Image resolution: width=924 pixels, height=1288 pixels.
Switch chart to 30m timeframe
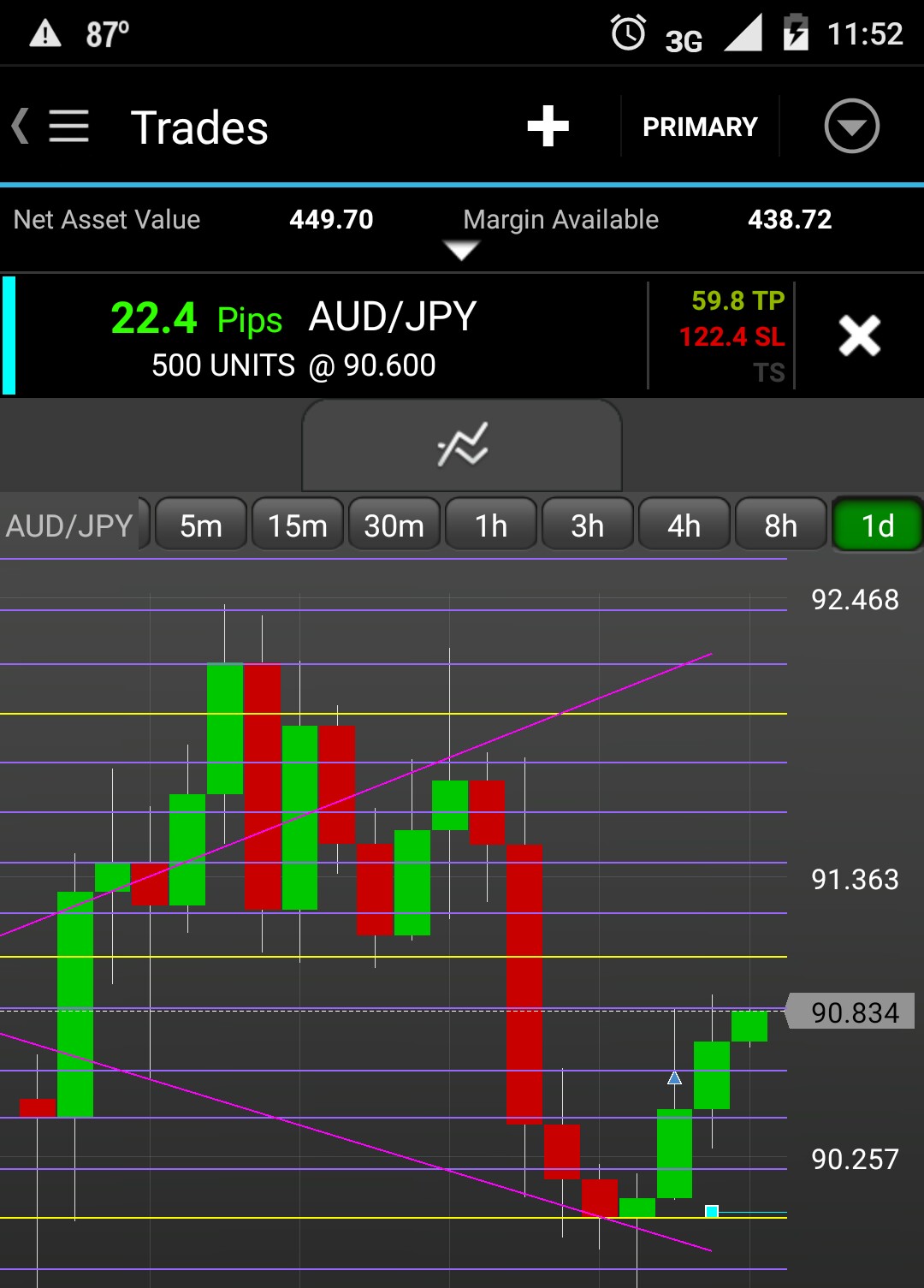(x=394, y=525)
